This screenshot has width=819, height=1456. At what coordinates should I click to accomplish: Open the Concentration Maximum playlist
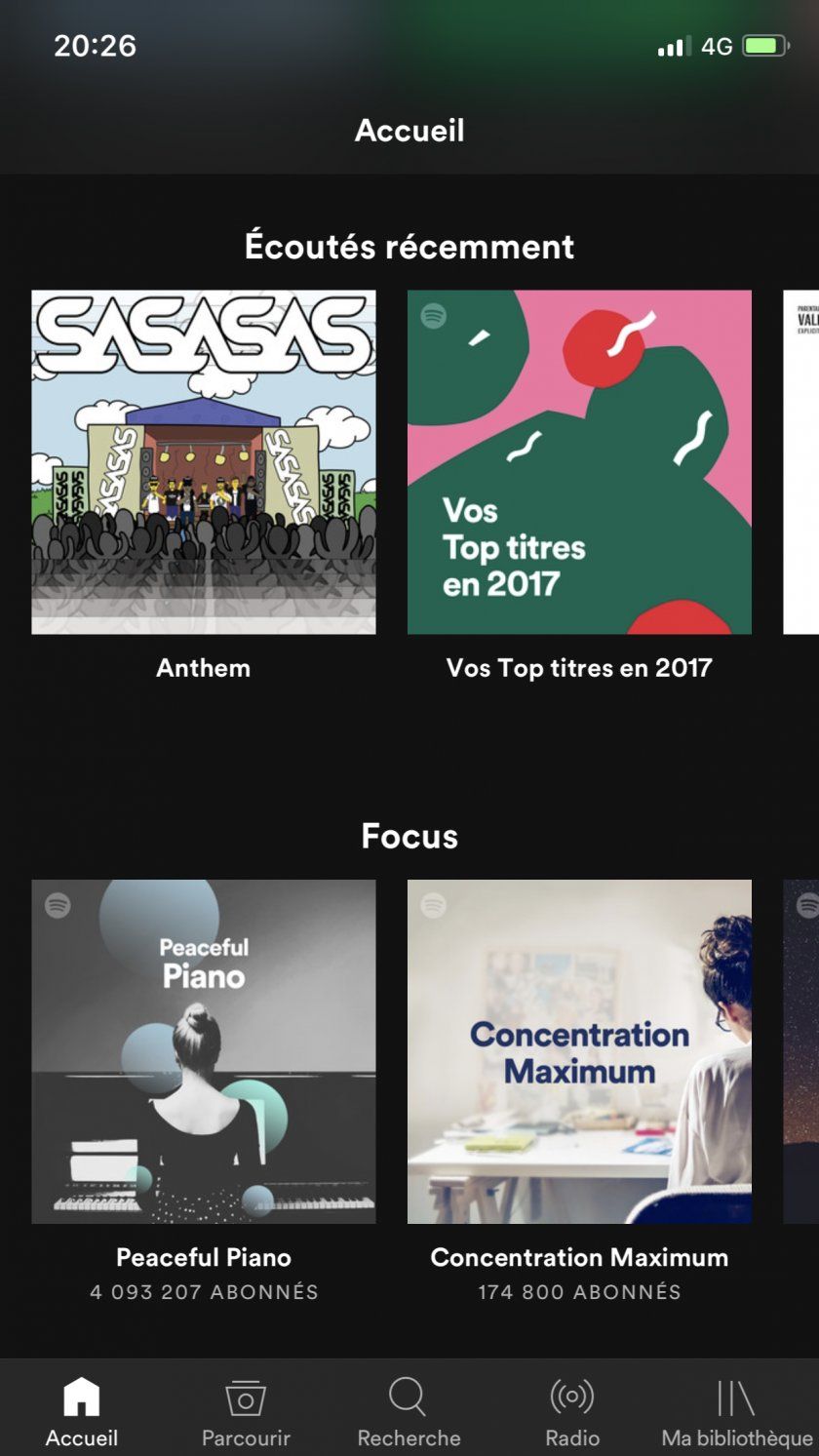(579, 1051)
